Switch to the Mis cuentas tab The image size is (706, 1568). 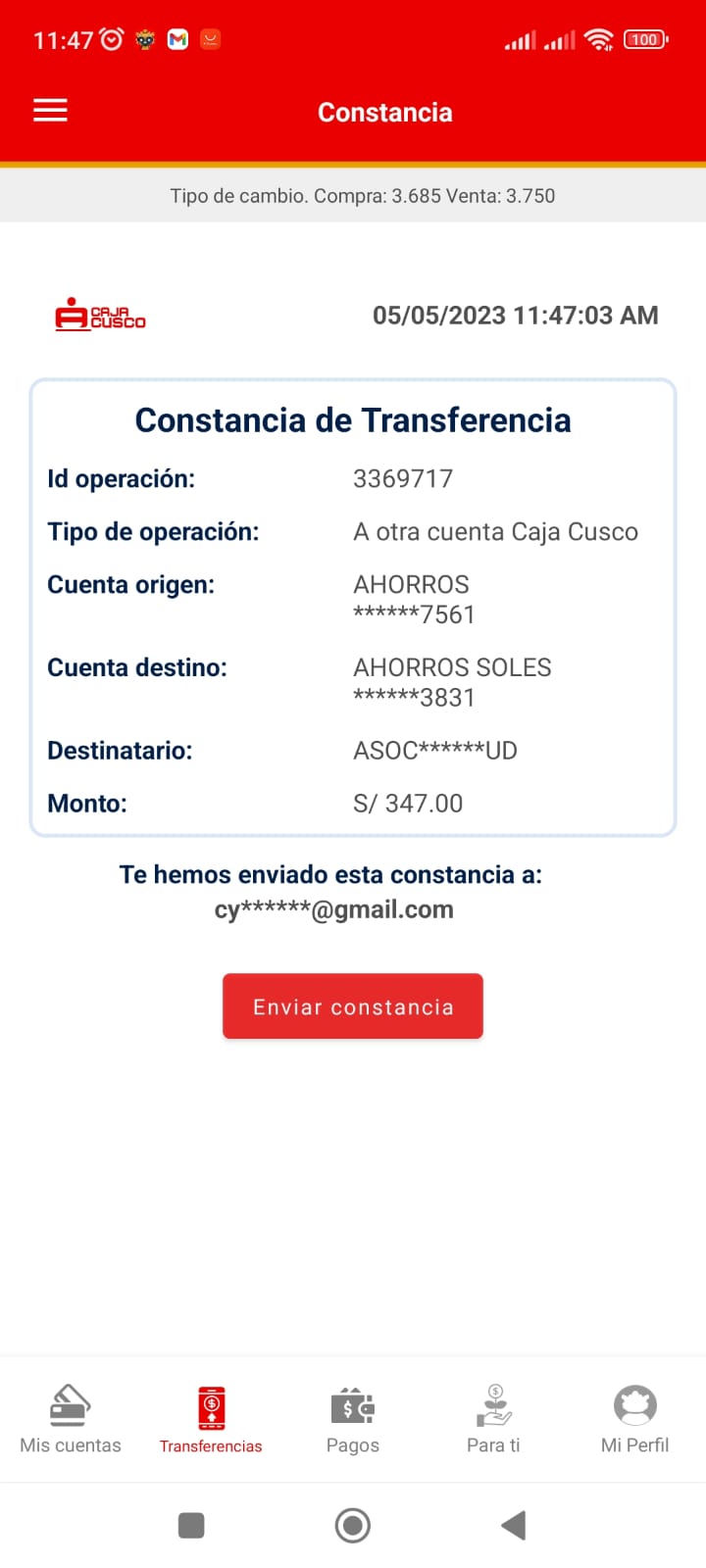71,1419
